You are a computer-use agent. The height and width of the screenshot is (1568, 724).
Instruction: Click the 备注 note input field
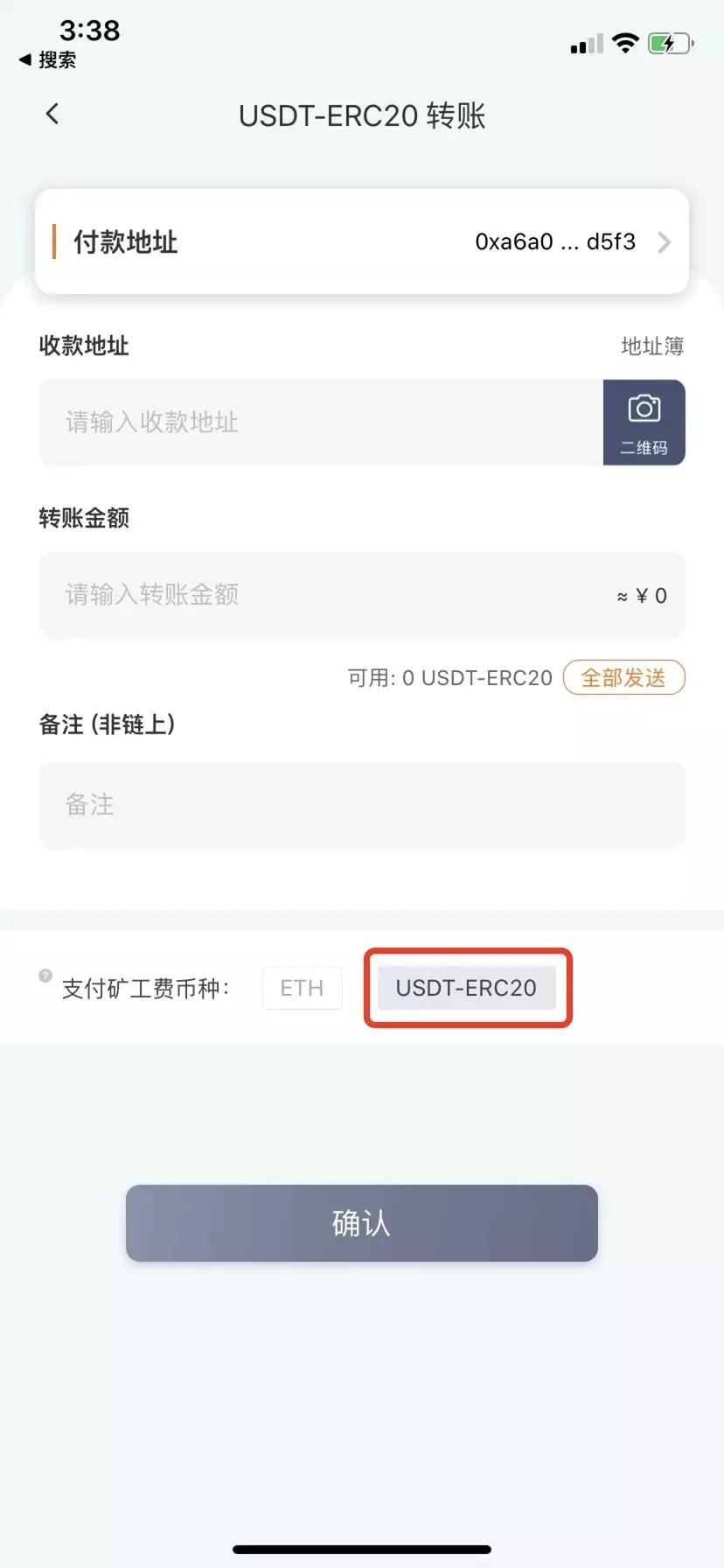(x=362, y=805)
